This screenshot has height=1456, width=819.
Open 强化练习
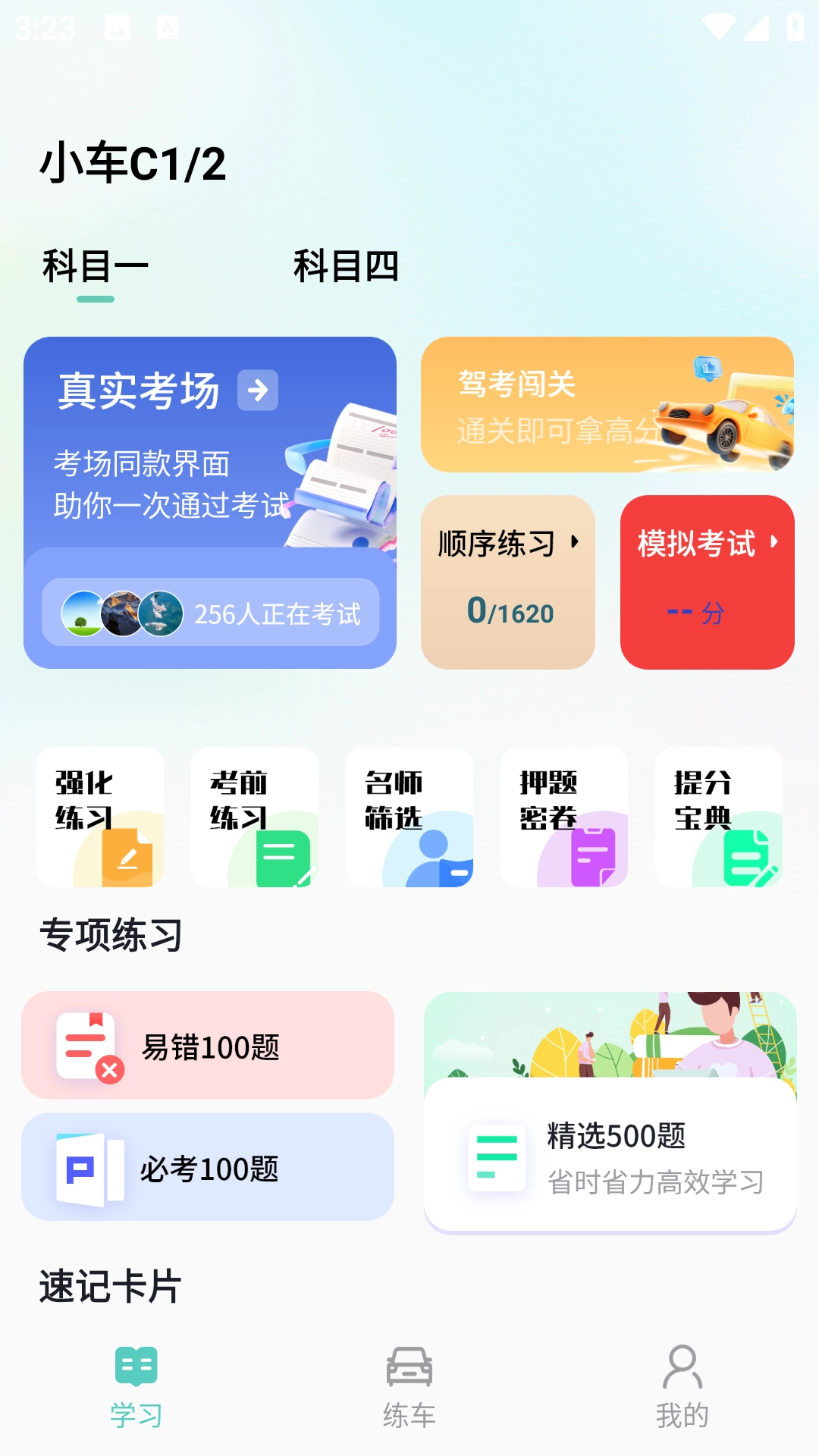(100, 817)
